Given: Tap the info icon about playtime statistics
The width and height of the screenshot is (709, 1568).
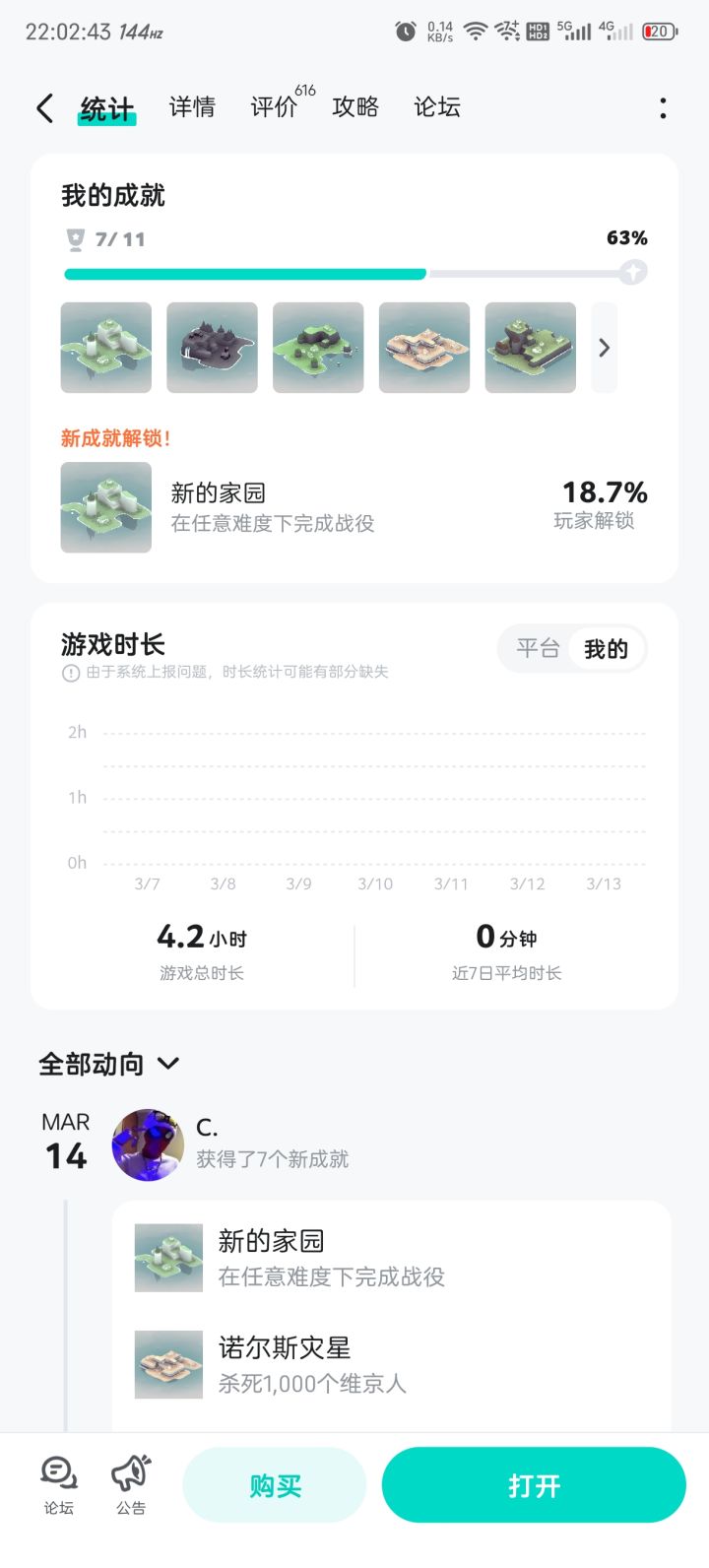Looking at the screenshot, I should click(x=69, y=672).
